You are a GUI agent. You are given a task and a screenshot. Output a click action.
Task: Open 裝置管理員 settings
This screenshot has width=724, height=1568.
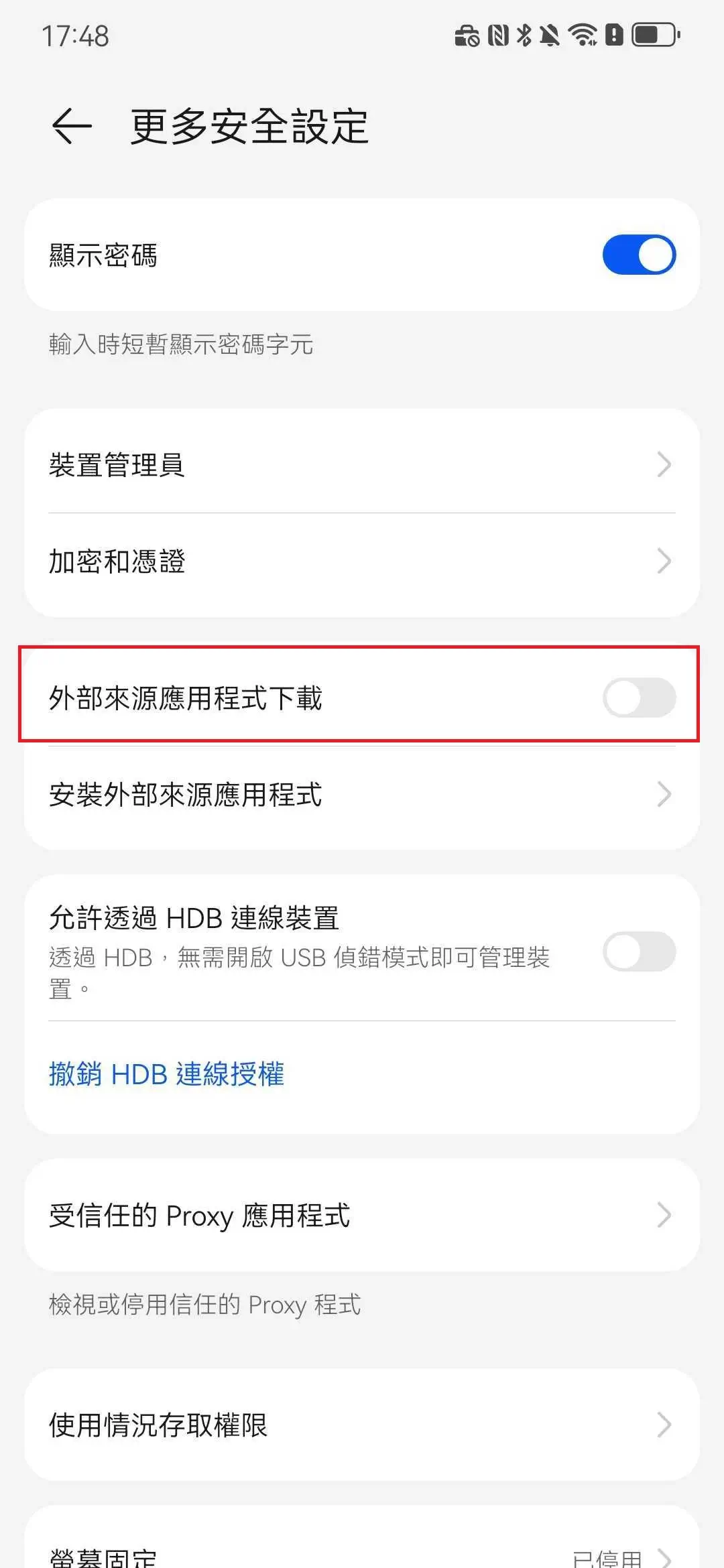362,464
